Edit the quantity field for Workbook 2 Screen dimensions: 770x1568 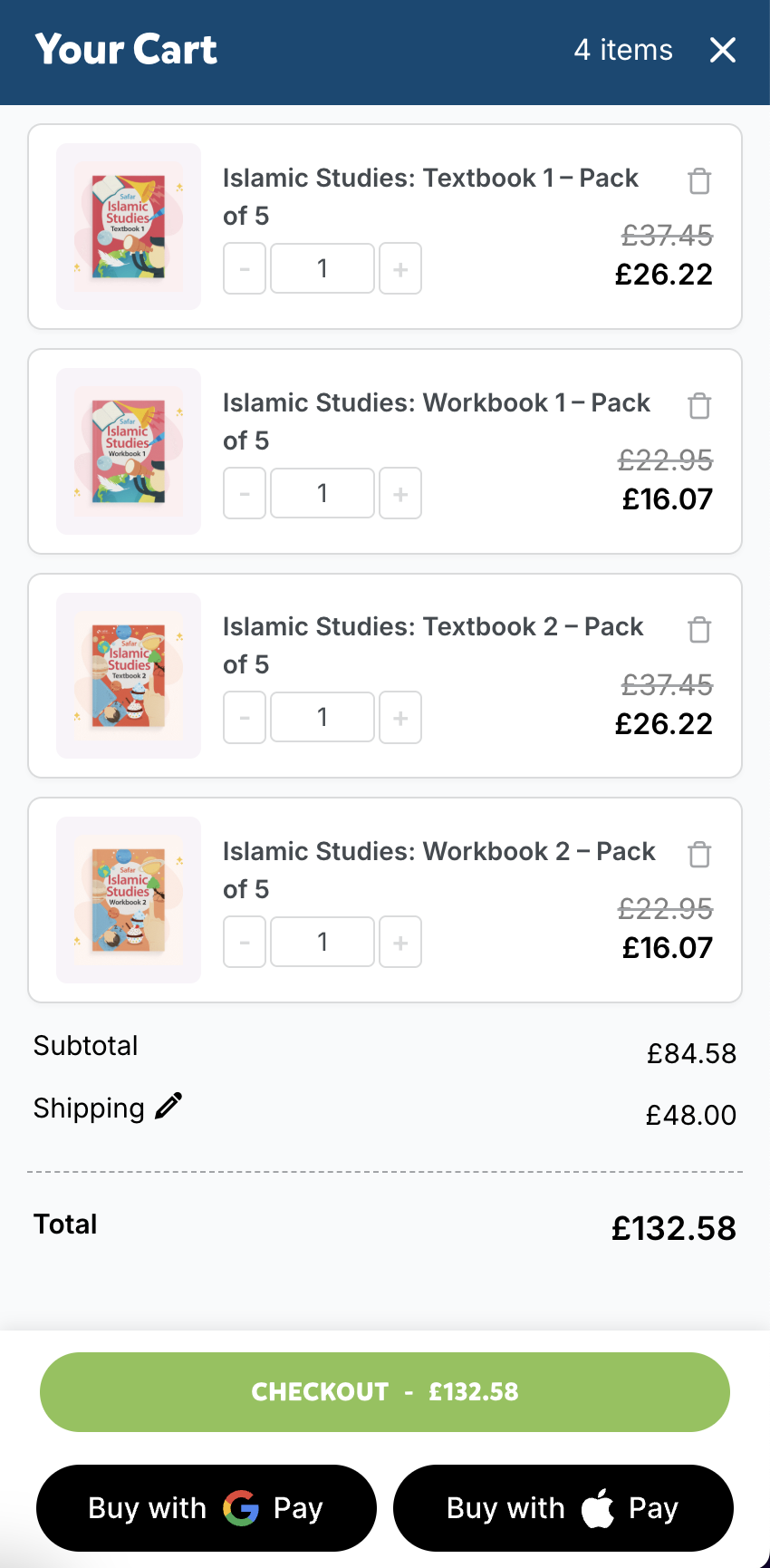pyautogui.click(x=322, y=943)
